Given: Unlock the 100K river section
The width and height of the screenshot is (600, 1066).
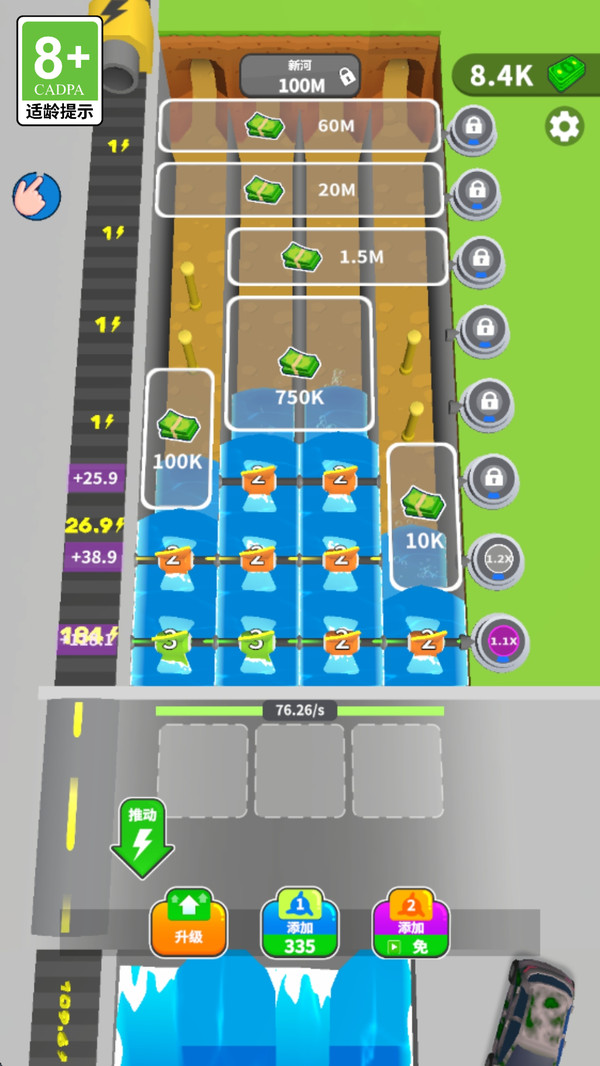Looking at the screenshot, I should pyautogui.click(x=178, y=438).
